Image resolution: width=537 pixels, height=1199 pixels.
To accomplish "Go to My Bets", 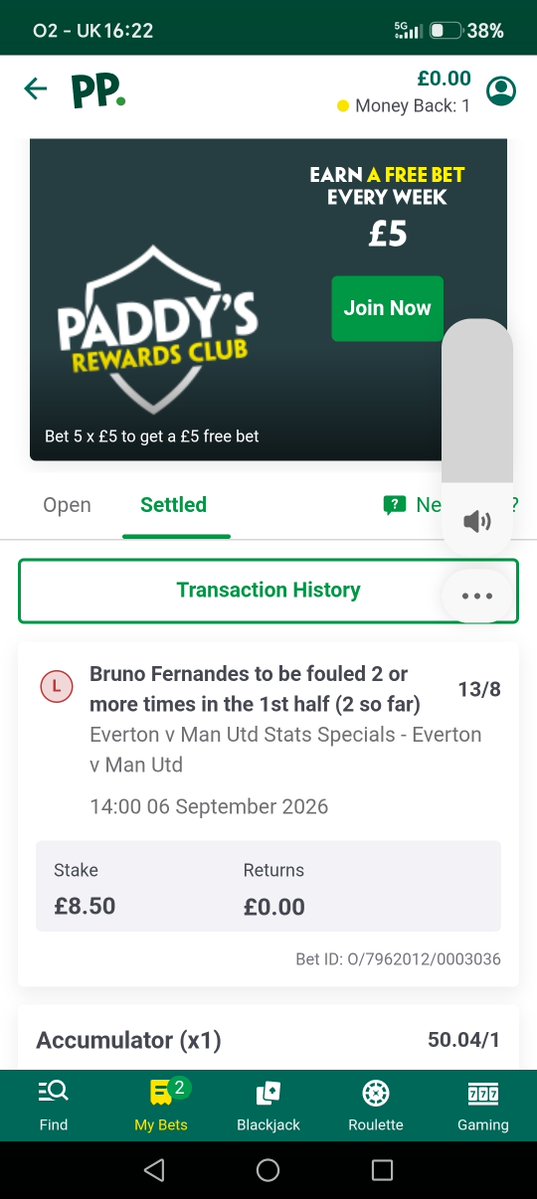I will coord(161,1105).
